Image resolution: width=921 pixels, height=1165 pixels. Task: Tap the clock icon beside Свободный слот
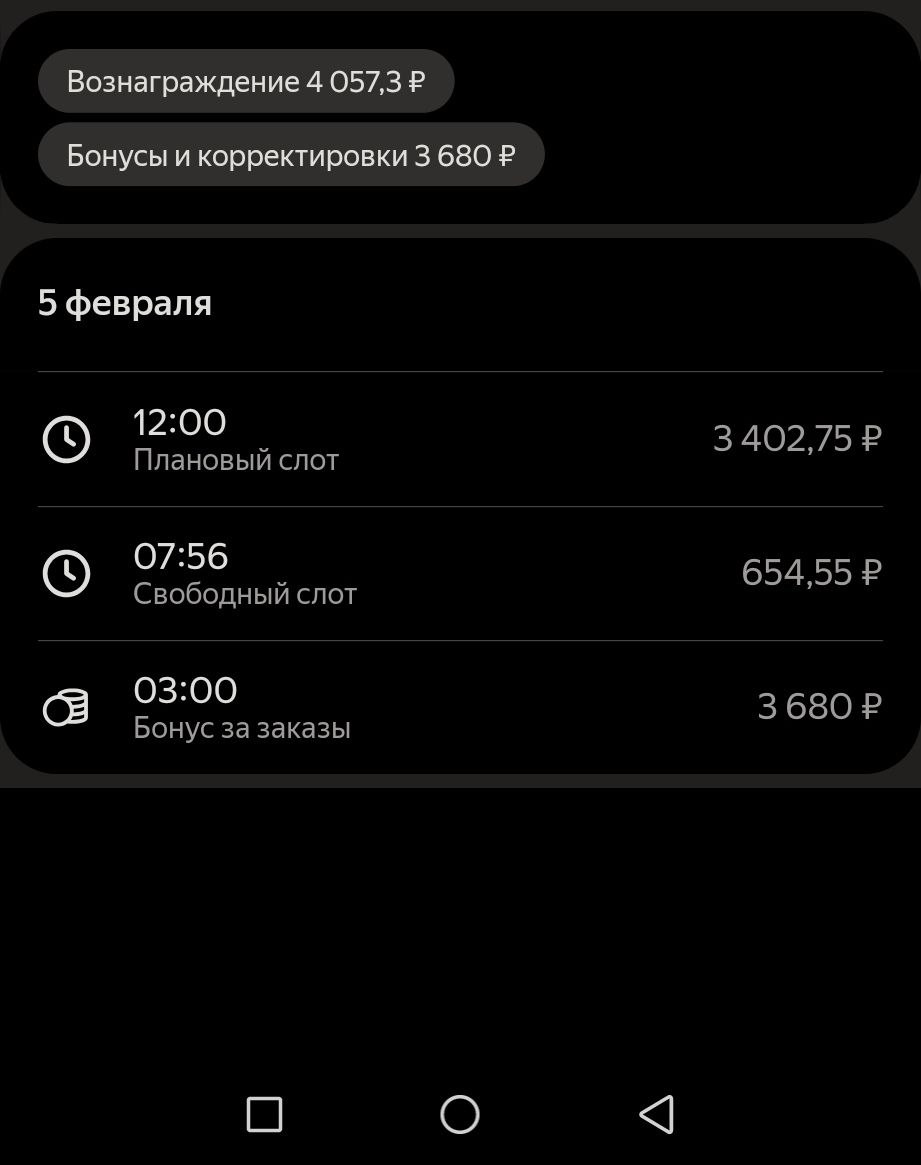[x=65, y=573]
